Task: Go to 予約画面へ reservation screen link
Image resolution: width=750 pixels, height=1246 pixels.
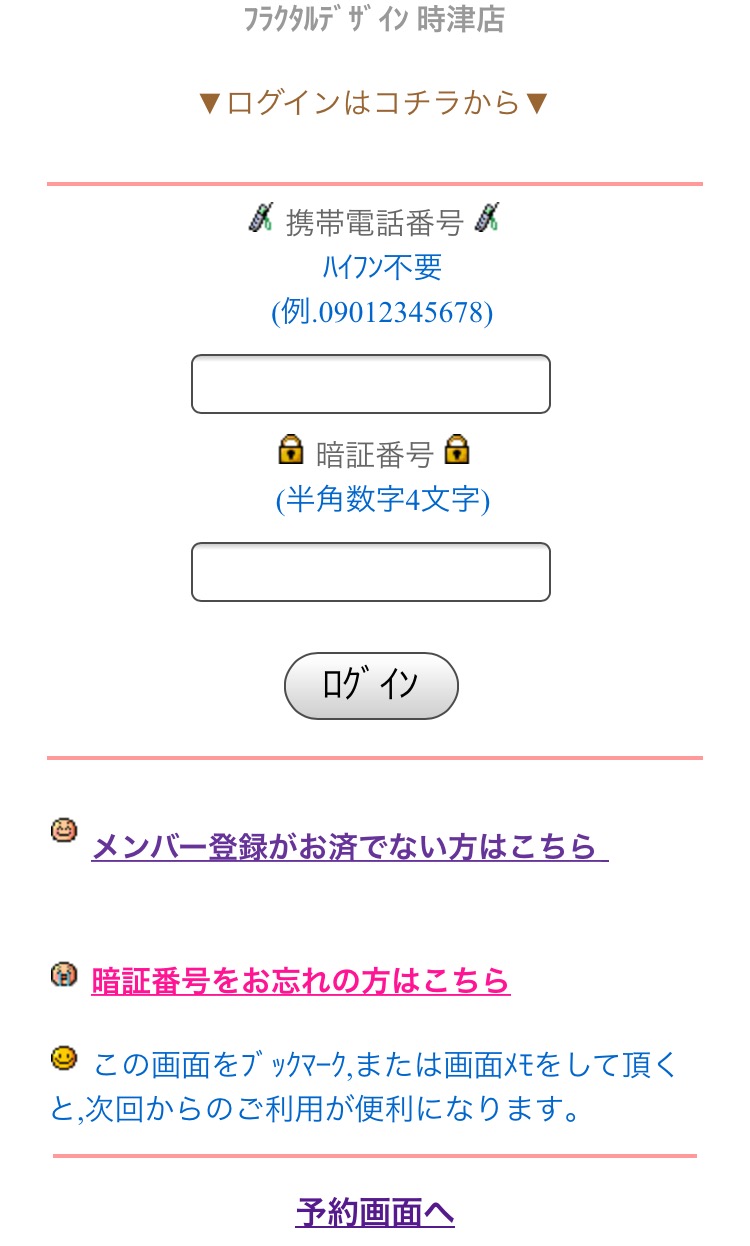Action: [375, 1212]
